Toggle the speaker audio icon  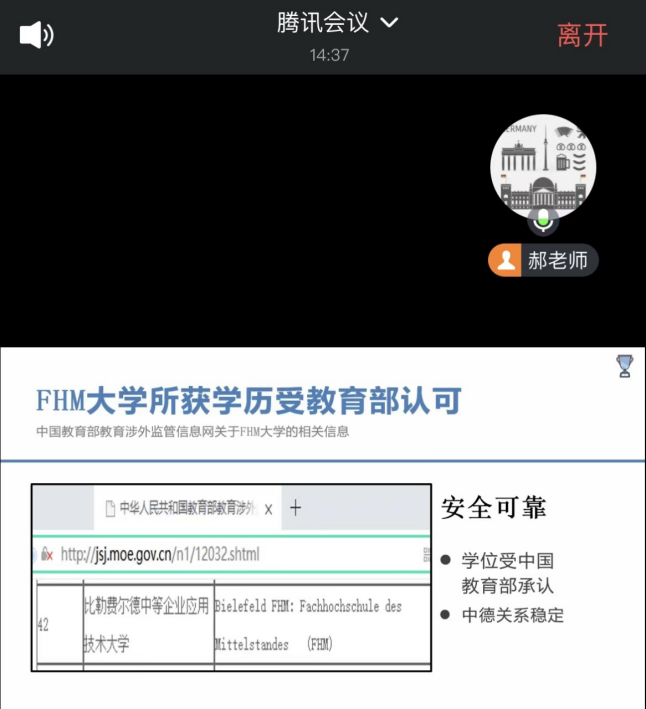(x=36, y=36)
